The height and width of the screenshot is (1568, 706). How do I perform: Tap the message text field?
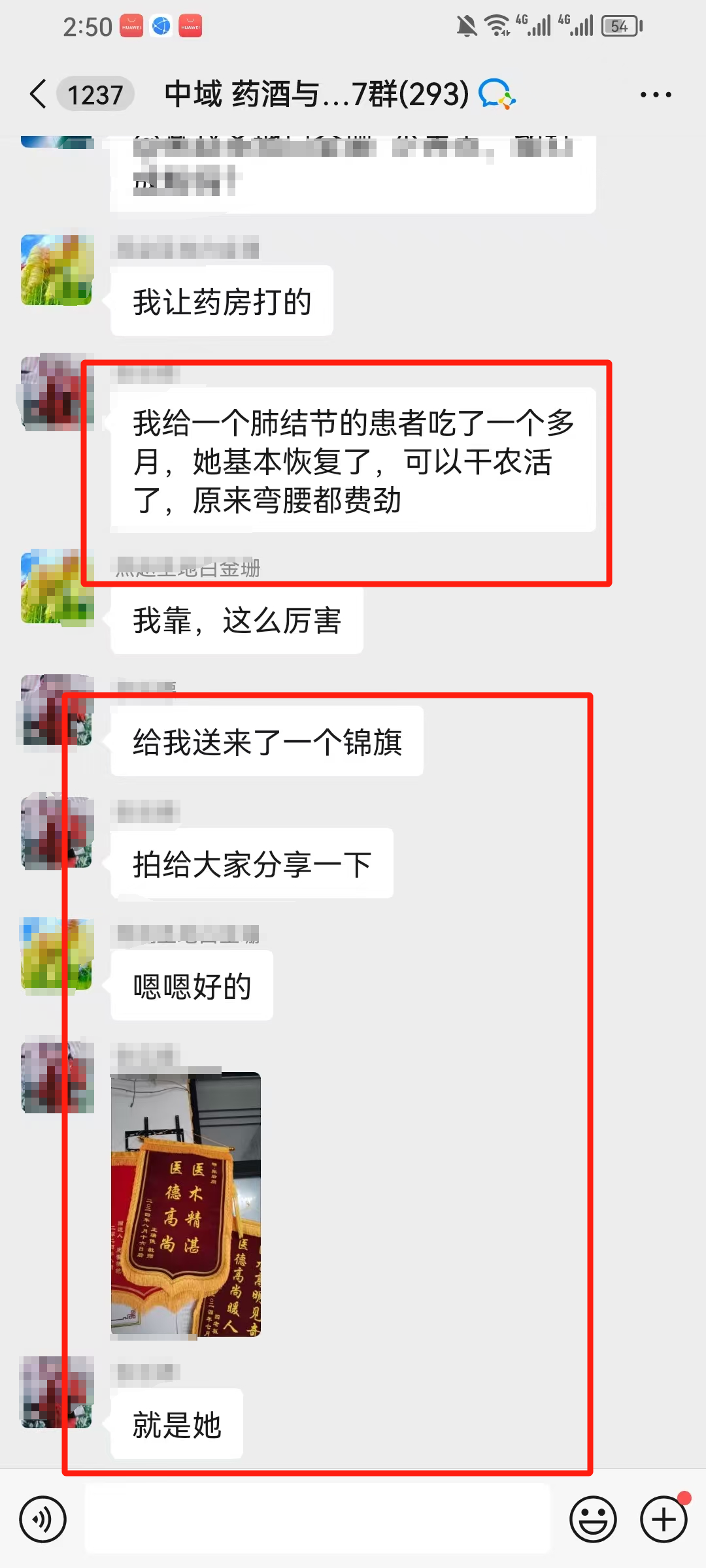(x=317, y=1519)
